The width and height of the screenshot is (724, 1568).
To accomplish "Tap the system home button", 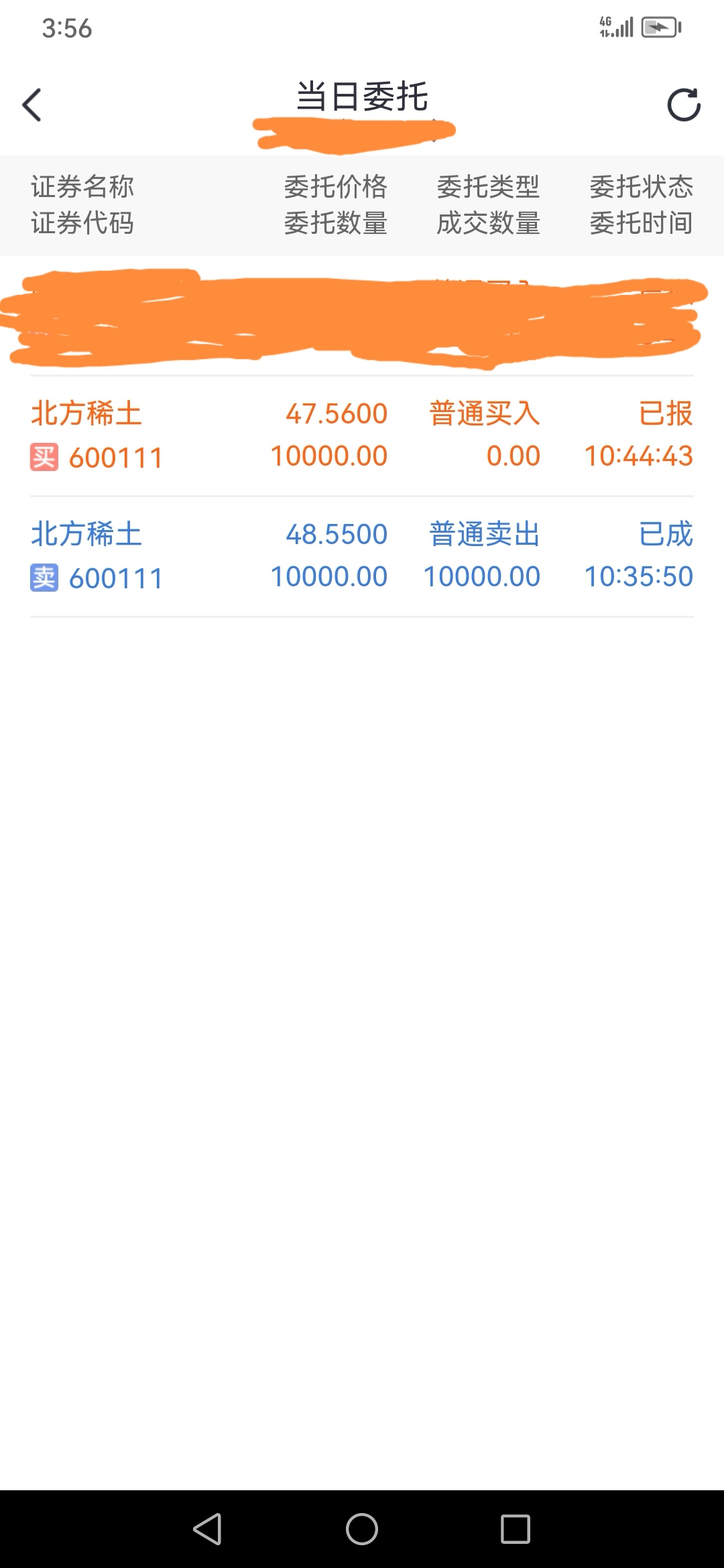I will [362, 1529].
